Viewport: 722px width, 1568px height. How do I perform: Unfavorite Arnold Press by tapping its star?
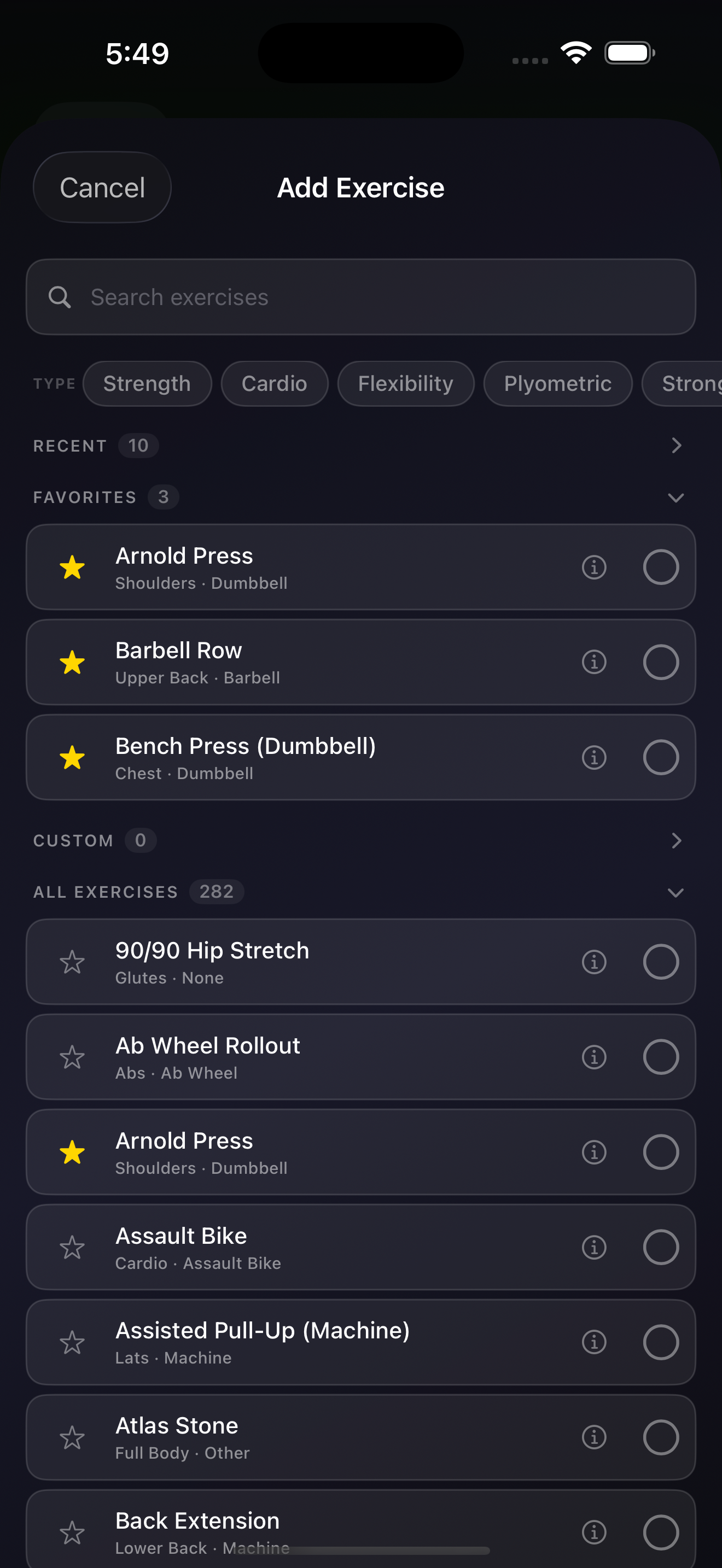click(72, 567)
